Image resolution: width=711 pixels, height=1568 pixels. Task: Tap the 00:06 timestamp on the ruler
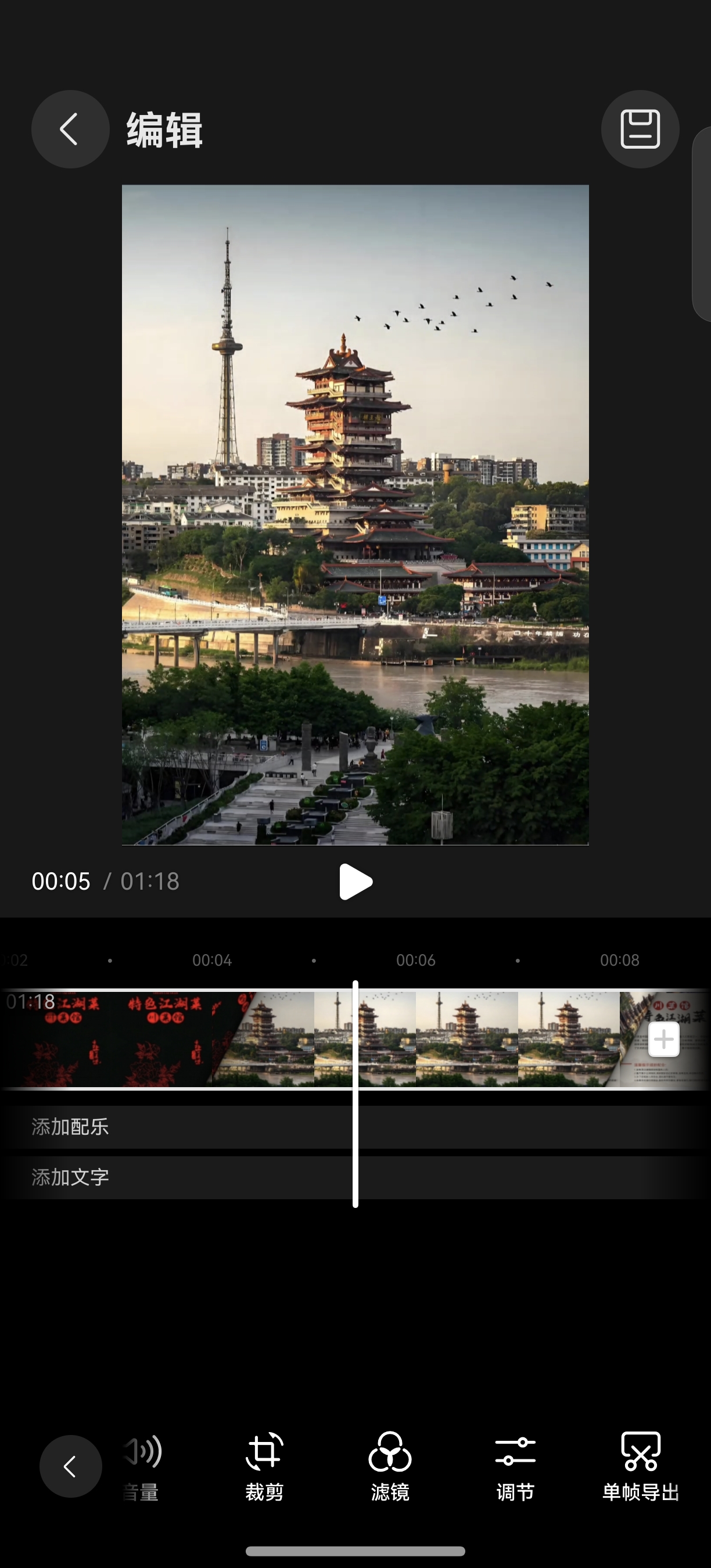(x=416, y=959)
